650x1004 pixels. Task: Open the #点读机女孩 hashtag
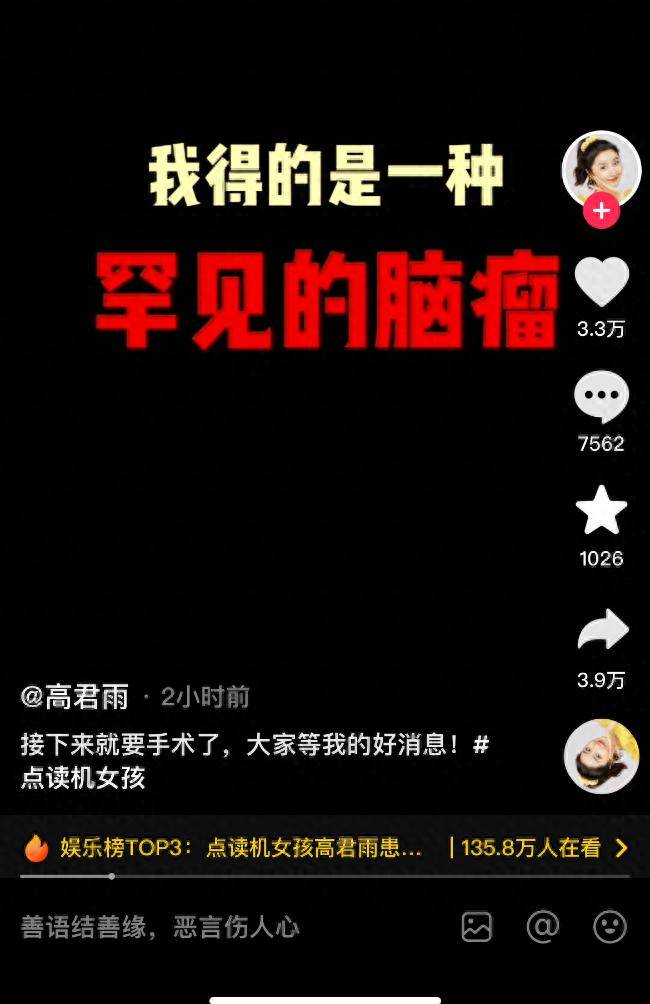83,778
